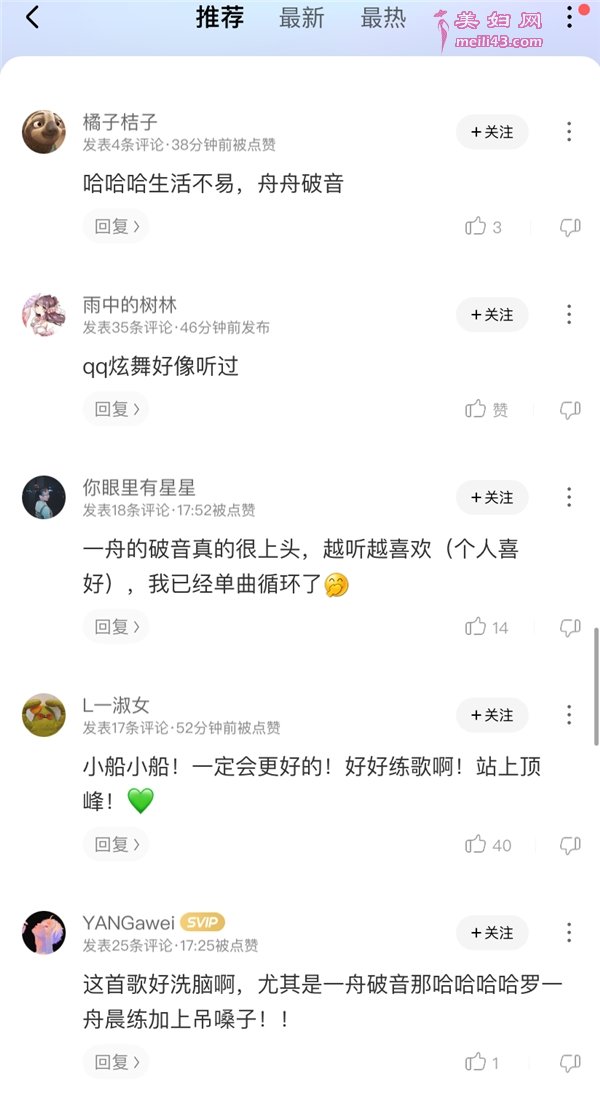The height and width of the screenshot is (1095, 600).
Task: Open 你眼里有星星's profile avatar
Action: tap(44, 497)
